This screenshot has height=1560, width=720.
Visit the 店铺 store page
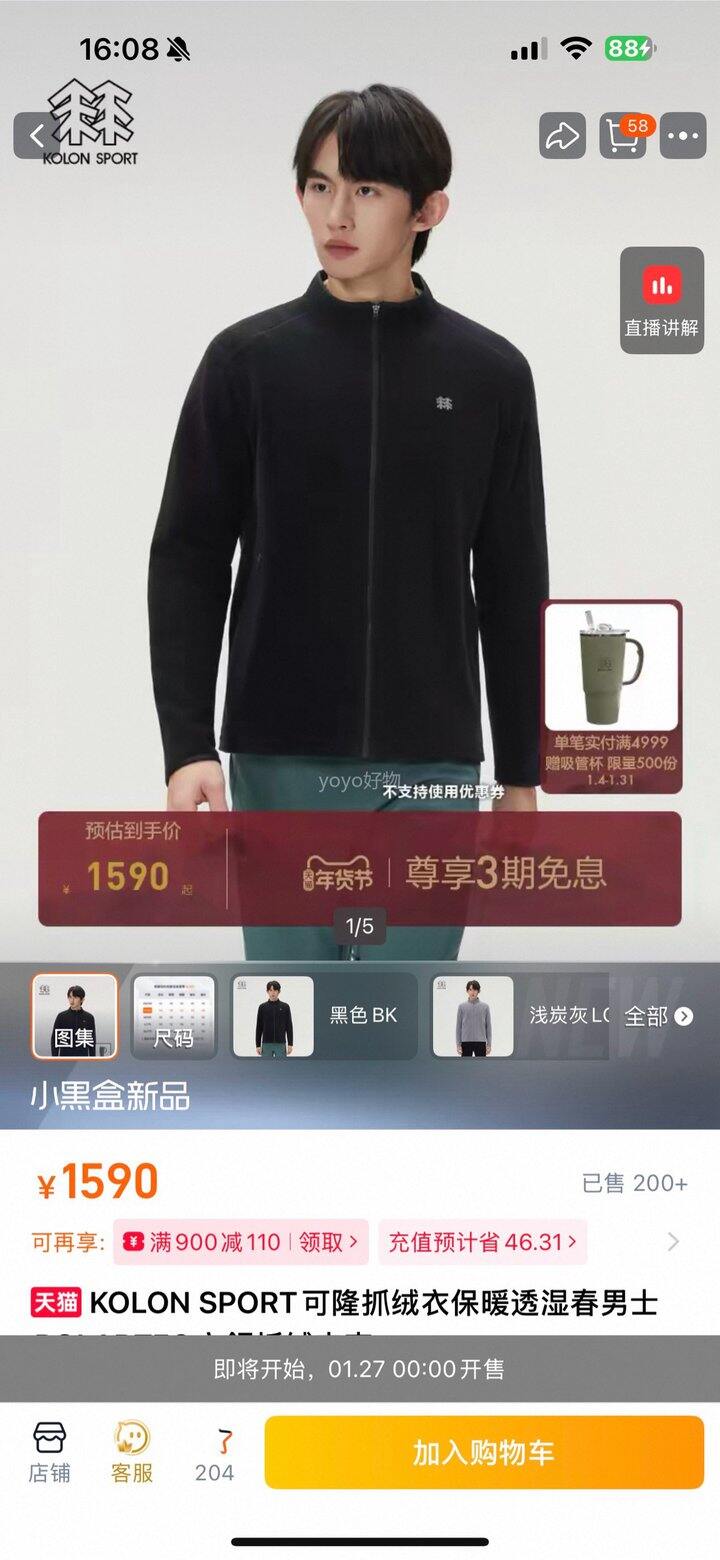coord(49,1452)
